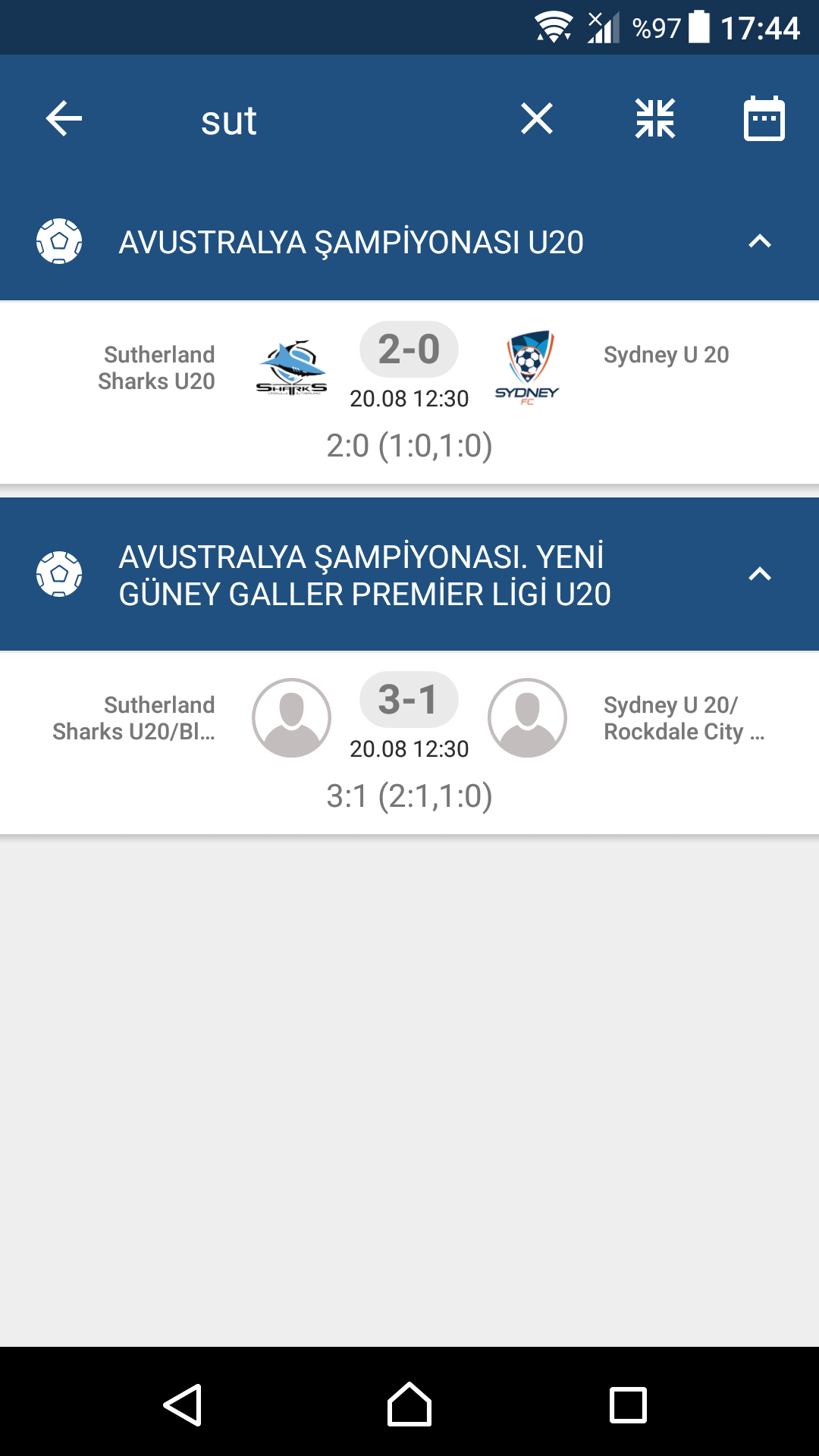Collapse the Avustralya Şampiyonası U20 section

(760, 242)
